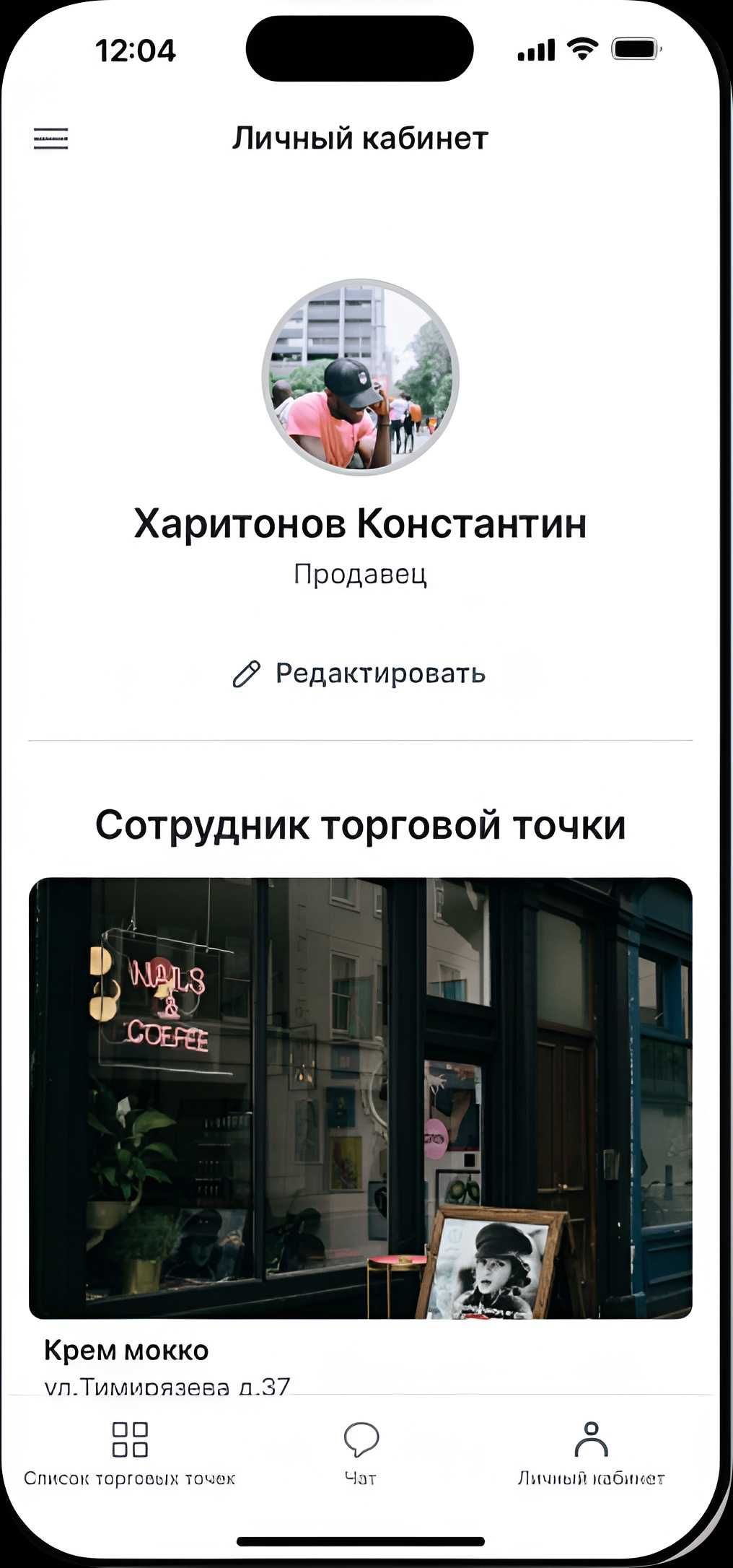Tap Редактировать to edit profile
733x1568 pixels.
[x=359, y=674]
